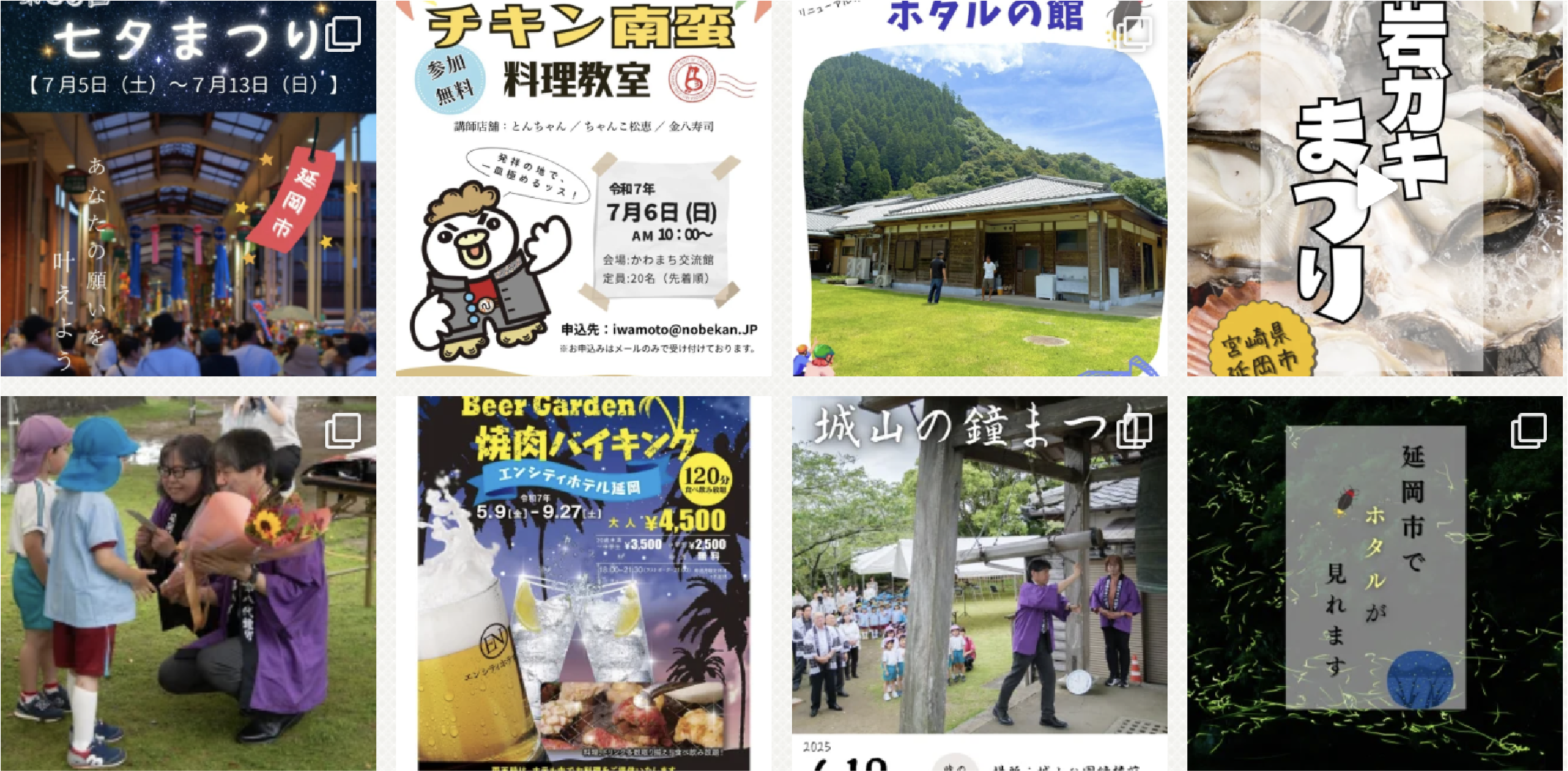Open the 七夕まつり post tile

[x=189, y=189]
